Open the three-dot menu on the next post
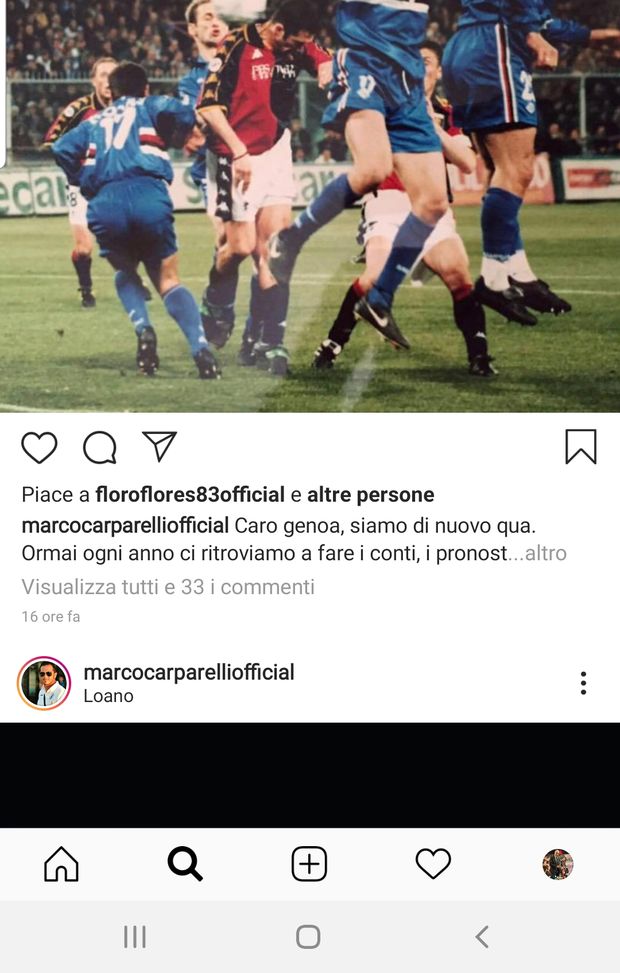 pos(583,683)
